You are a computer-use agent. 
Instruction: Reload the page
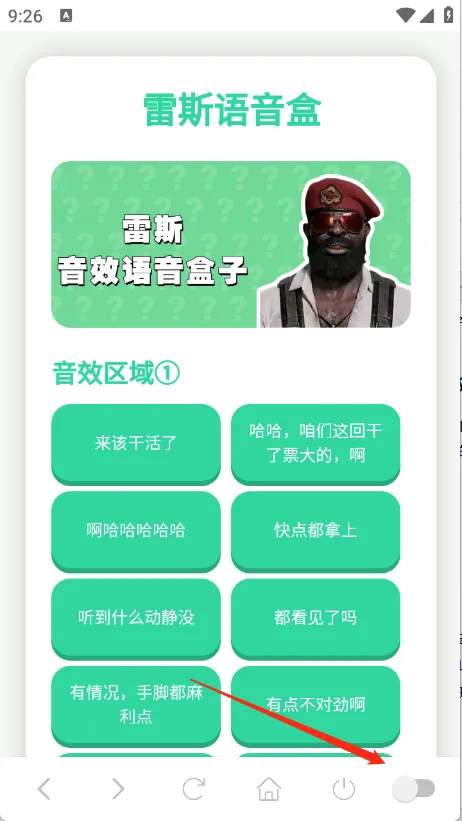pyautogui.click(x=193, y=789)
